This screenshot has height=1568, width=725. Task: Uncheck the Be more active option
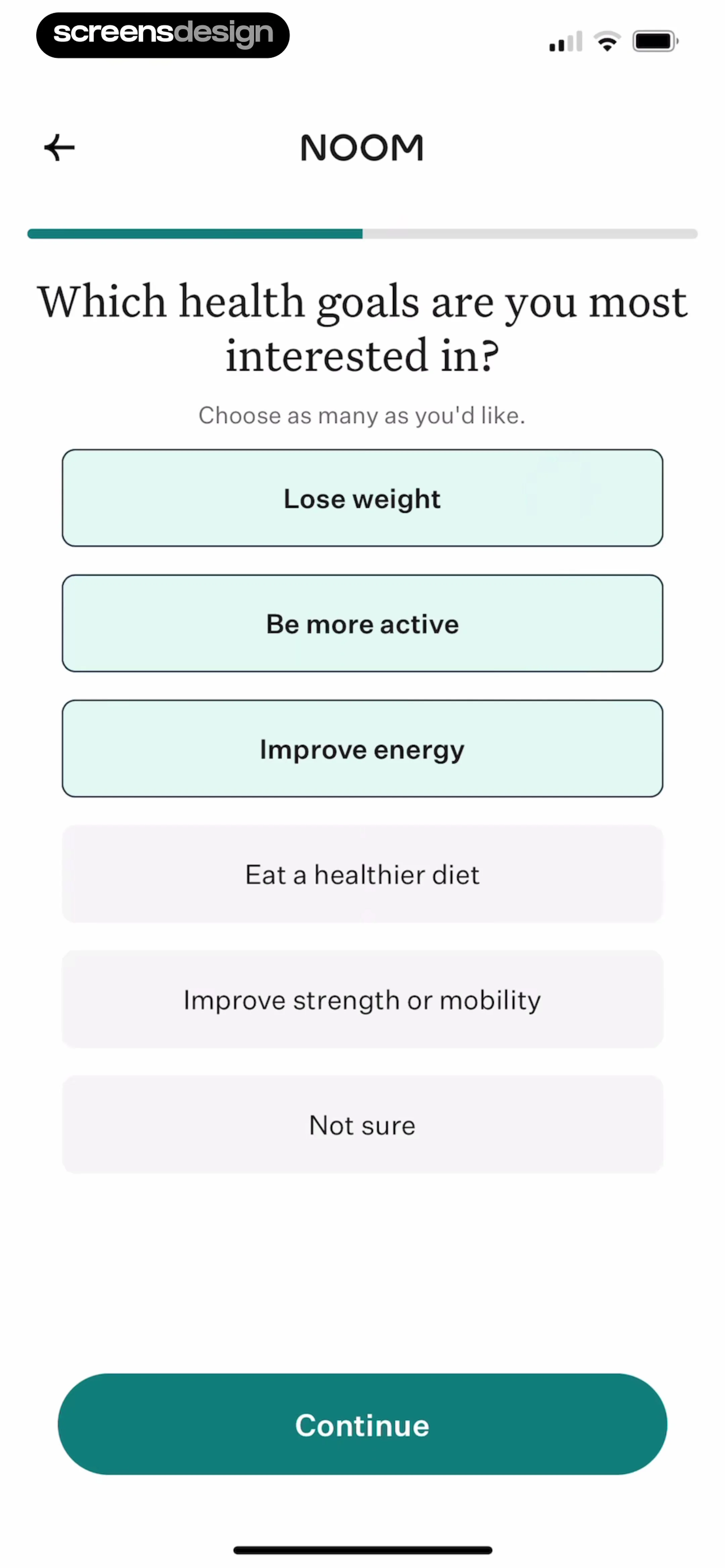pos(362,623)
